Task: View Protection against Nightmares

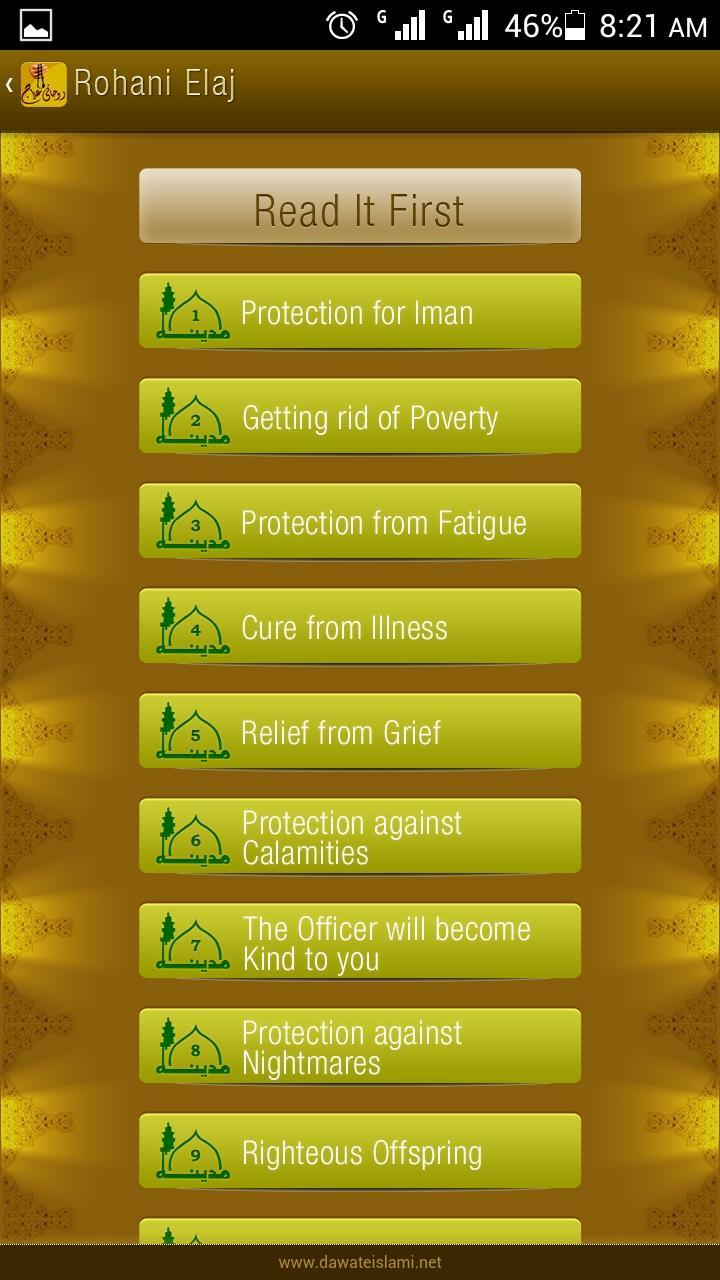Action: 359,1047
